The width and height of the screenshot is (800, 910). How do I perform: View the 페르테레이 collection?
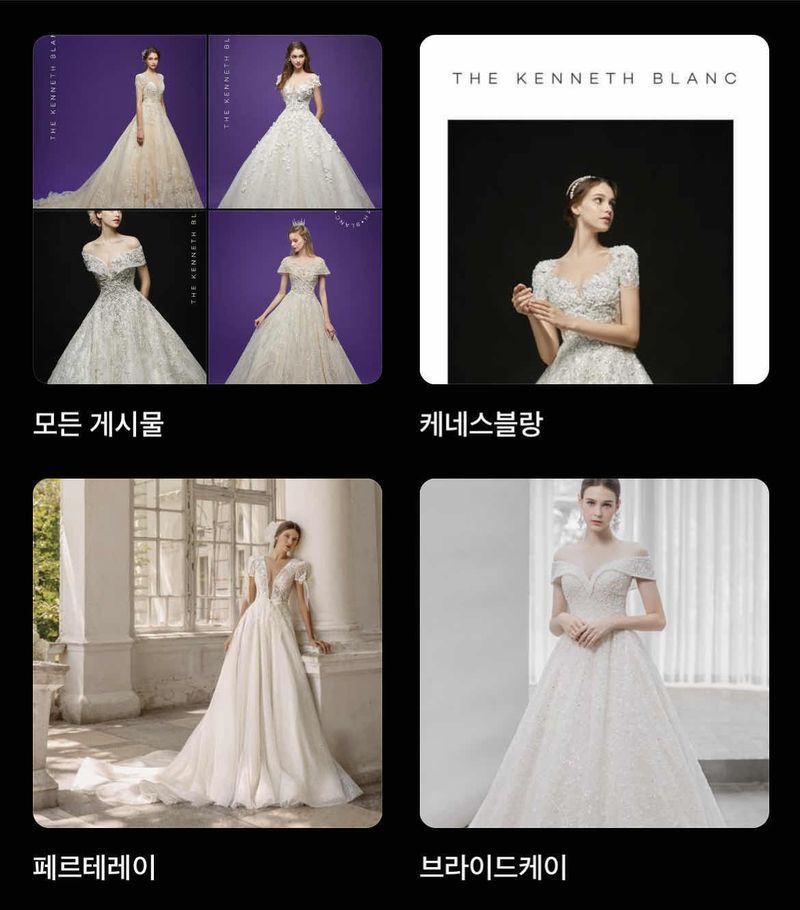coord(207,653)
